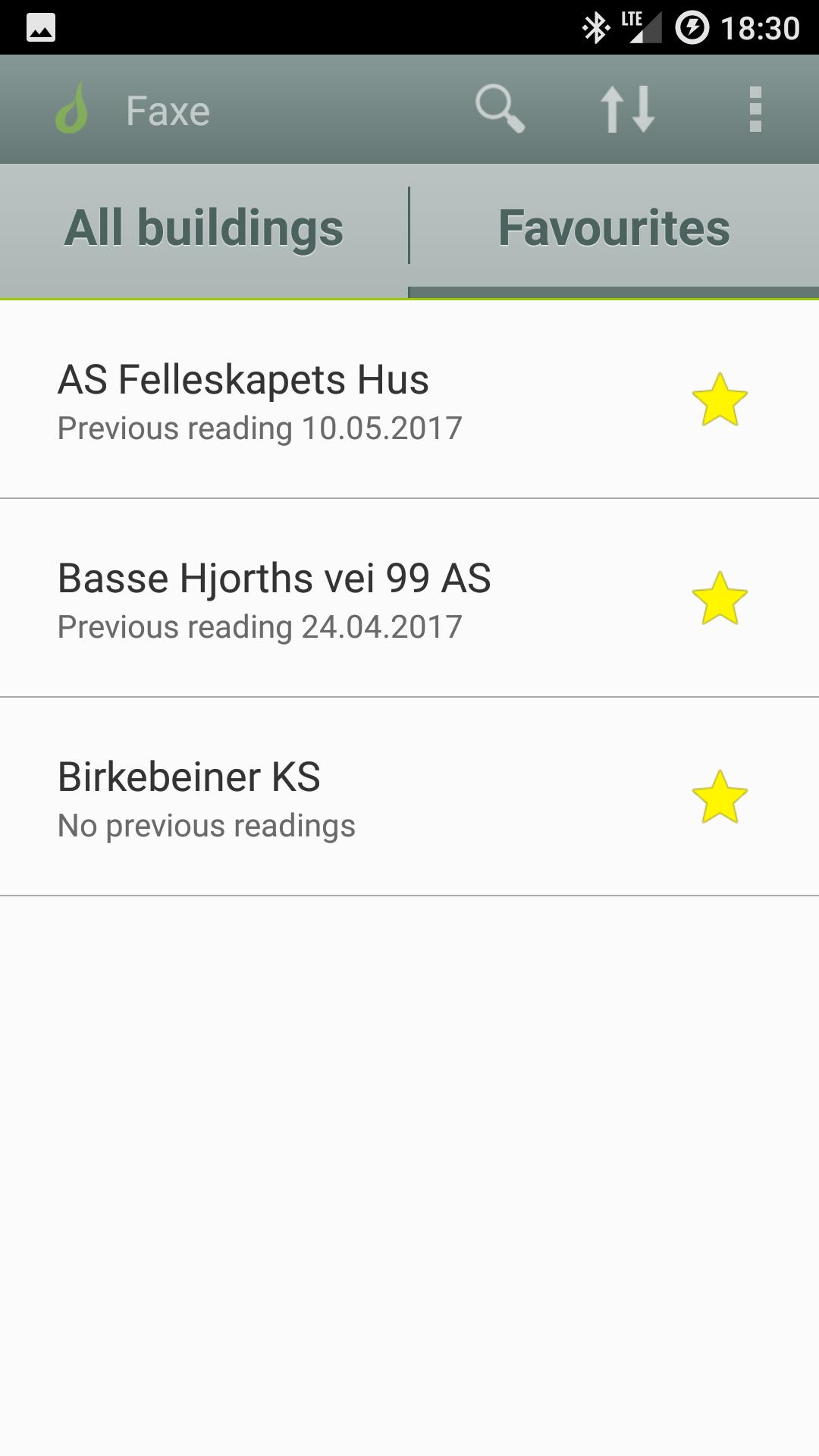Image resolution: width=819 pixels, height=1456 pixels.
Task: Tap the sort arrows icon
Action: point(627,109)
